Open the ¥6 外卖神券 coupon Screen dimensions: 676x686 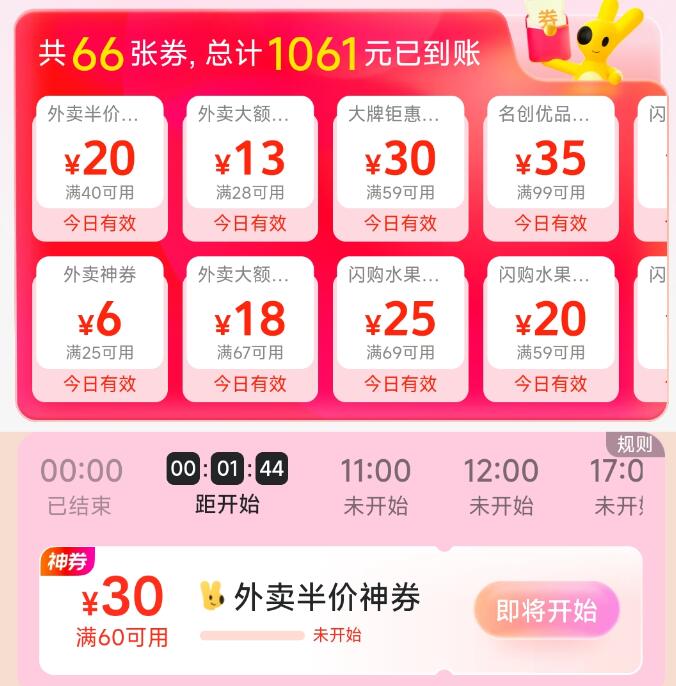pos(100,329)
